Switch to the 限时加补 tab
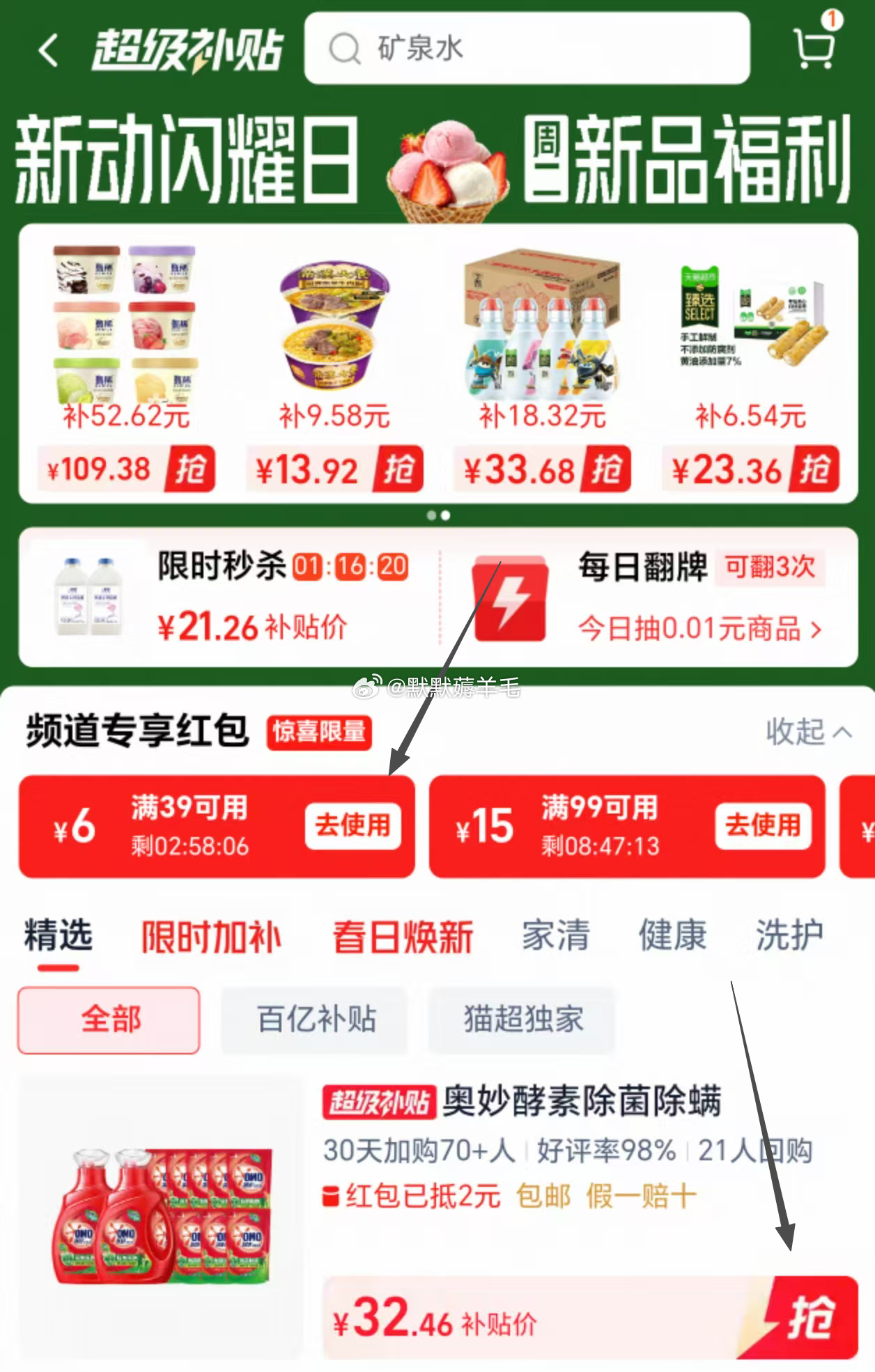Screen dimensions: 875x1372 pos(211,936)
